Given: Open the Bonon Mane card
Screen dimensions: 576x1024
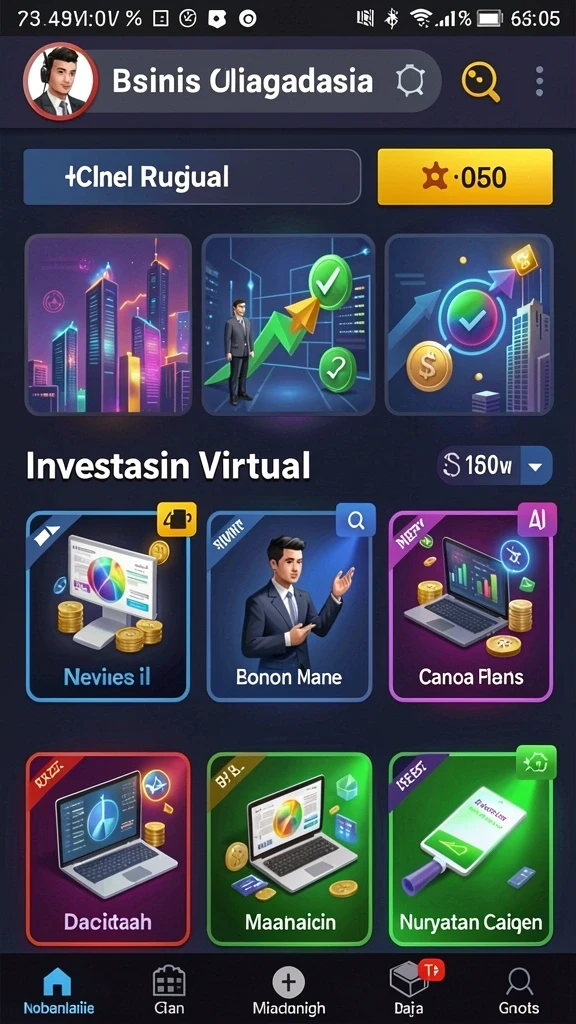Looking at the screenshot, I should [289, 605].
